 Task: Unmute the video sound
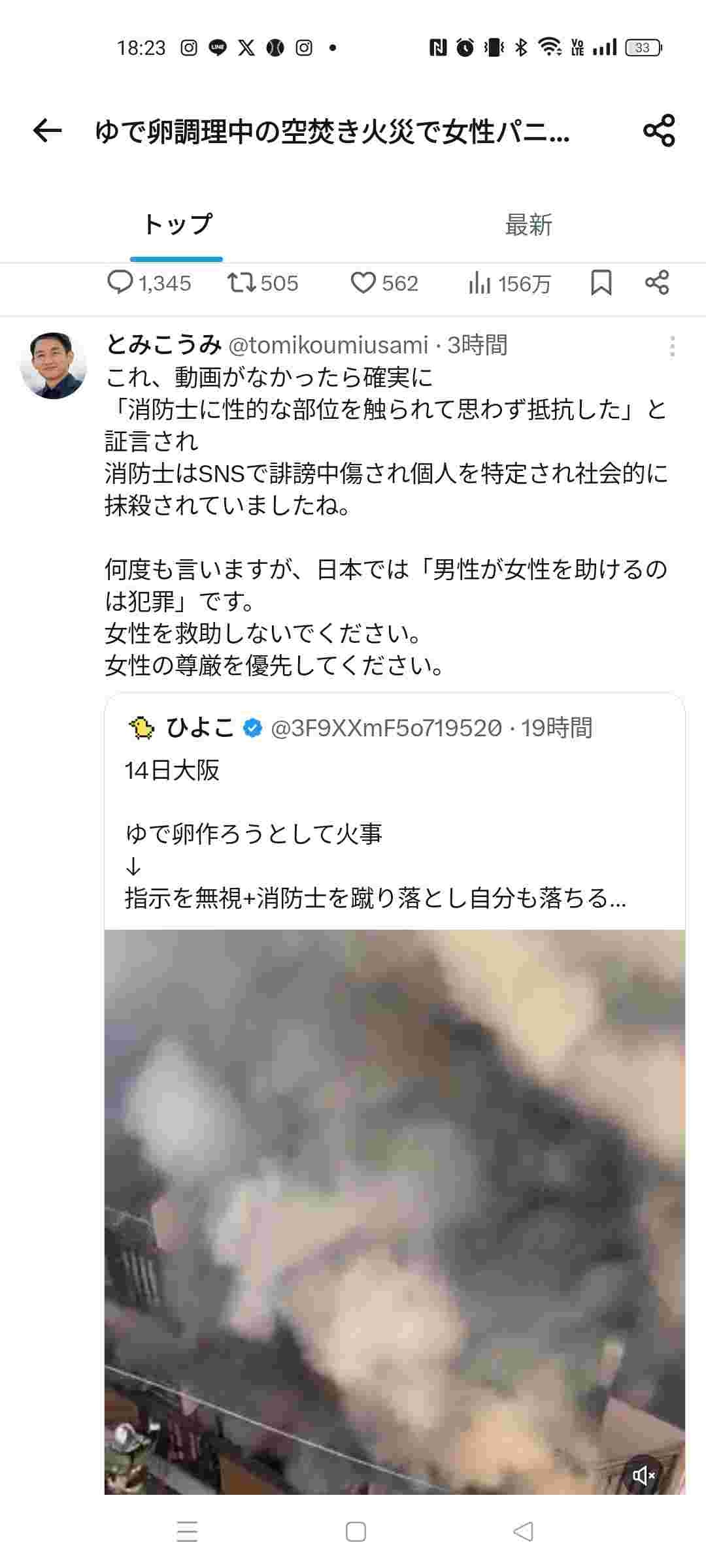[x=644, y=1475]
